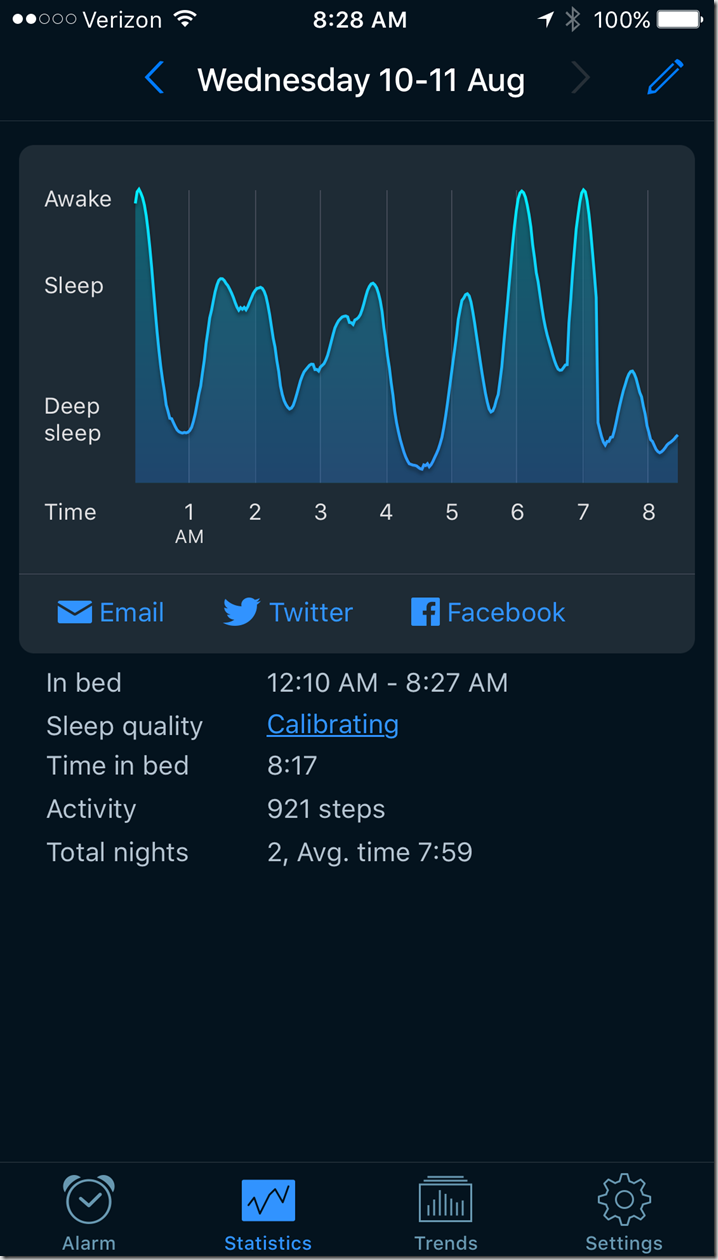Share sleep graph via Email
Screen dimensions: 718x1260
point(111,612)
